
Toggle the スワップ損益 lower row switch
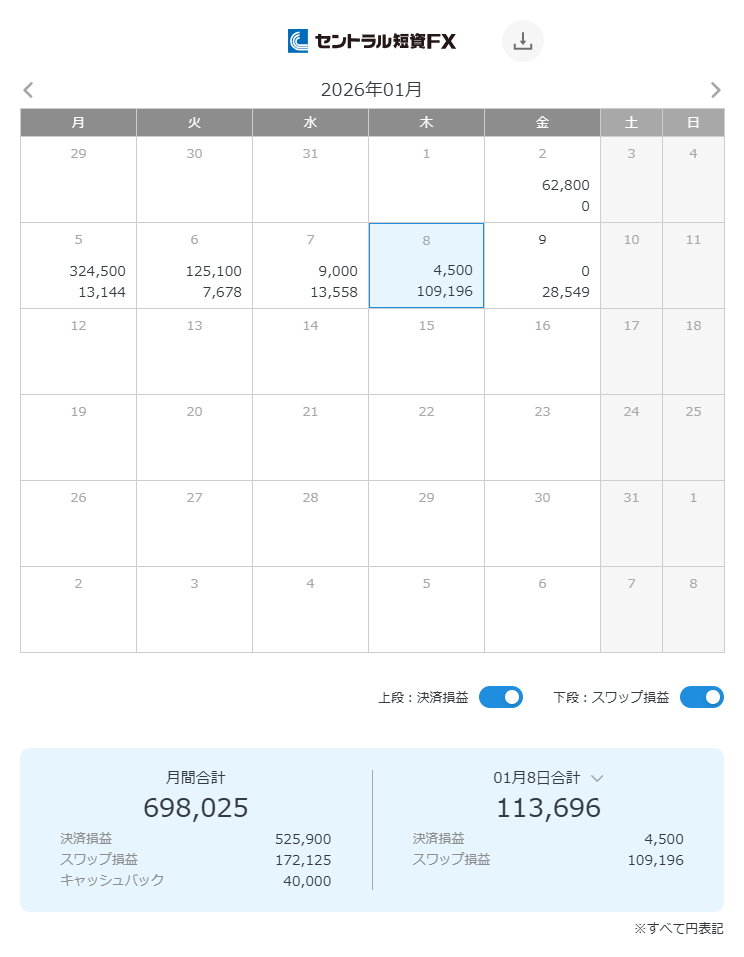pos(701,697)
